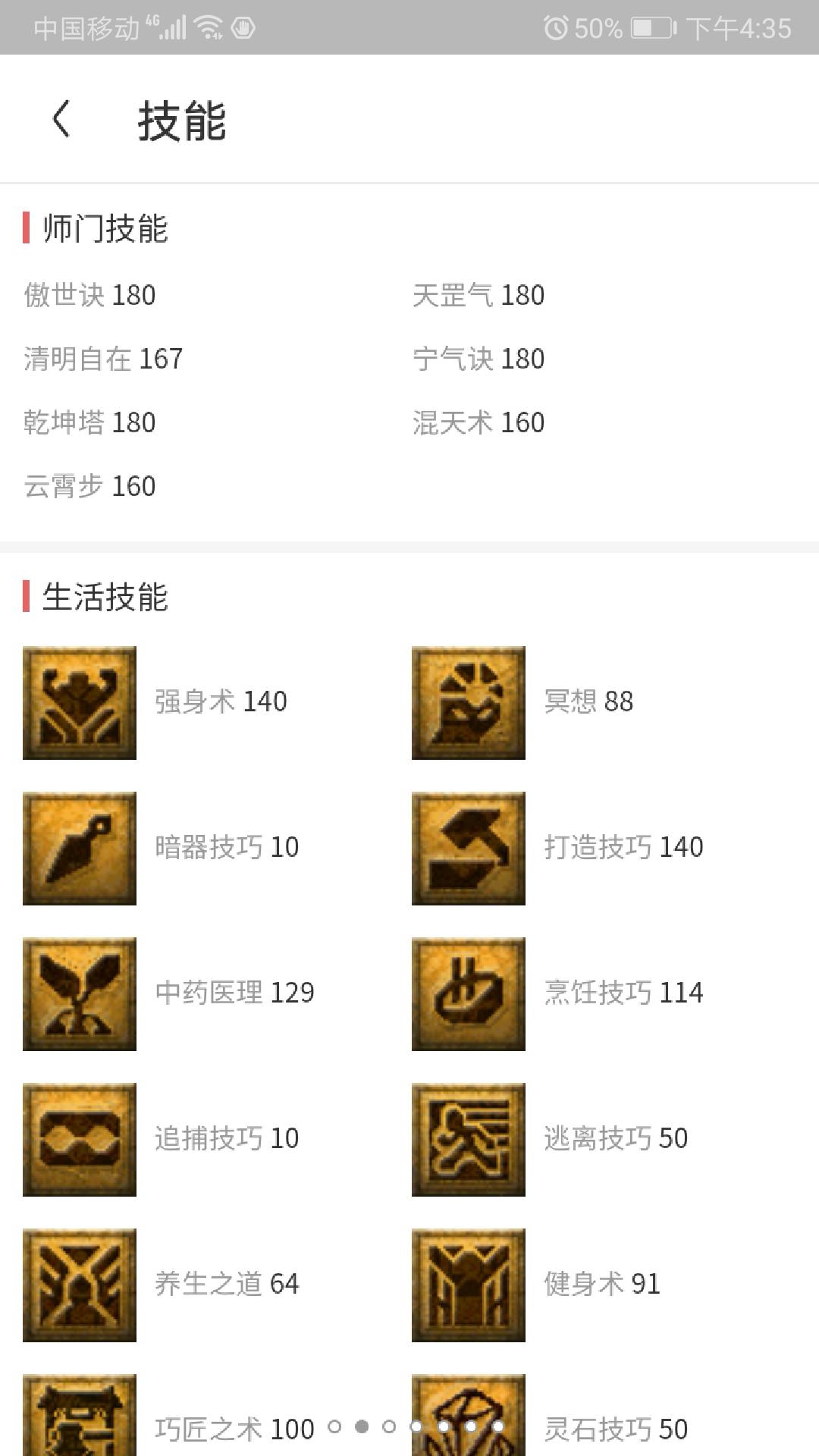The image size is (819, 1456).
Task: Jump to the first page indicator dot
Action: coord(334,1426)
